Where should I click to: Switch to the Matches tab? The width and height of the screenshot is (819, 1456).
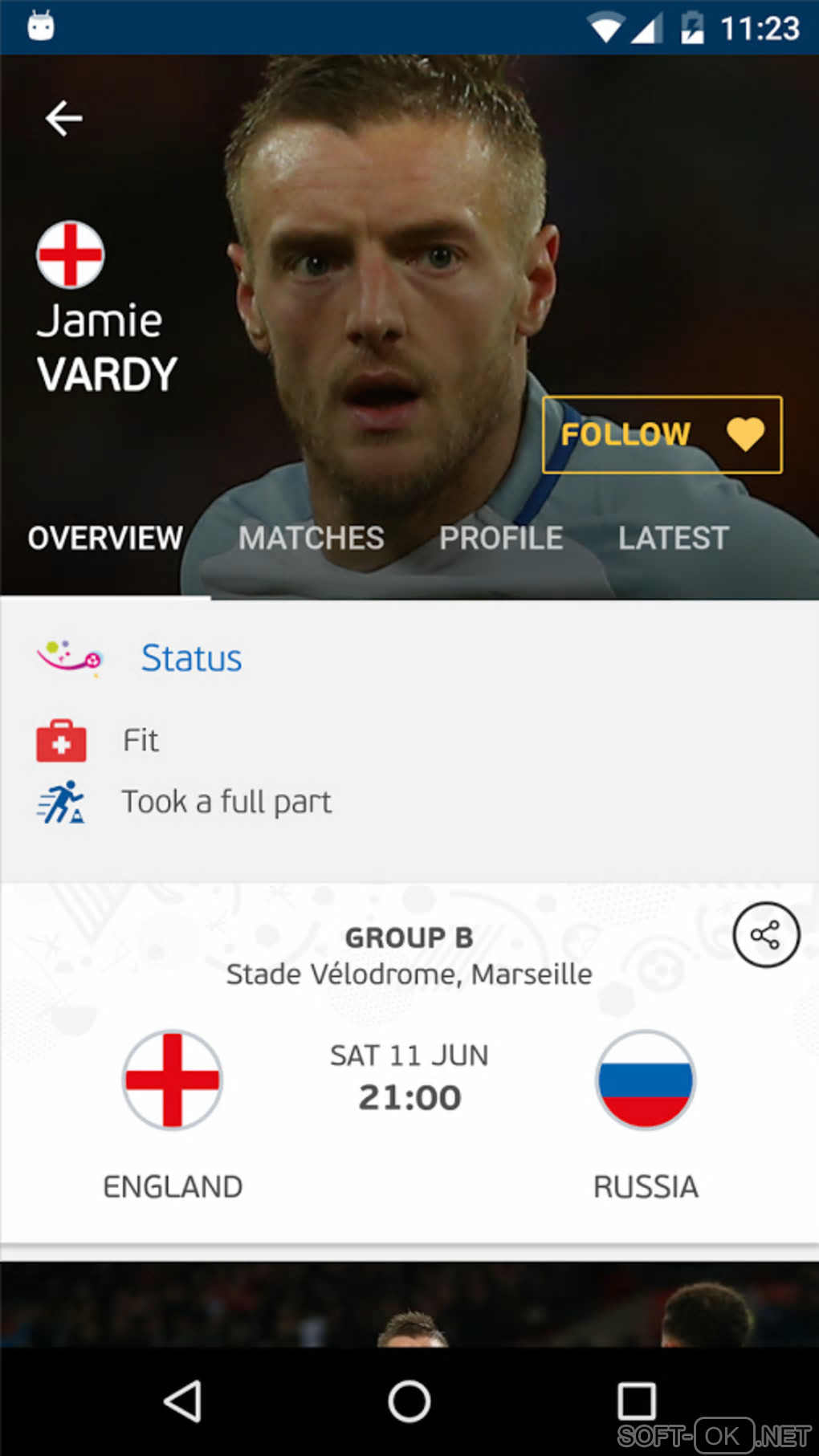[311, 538]
